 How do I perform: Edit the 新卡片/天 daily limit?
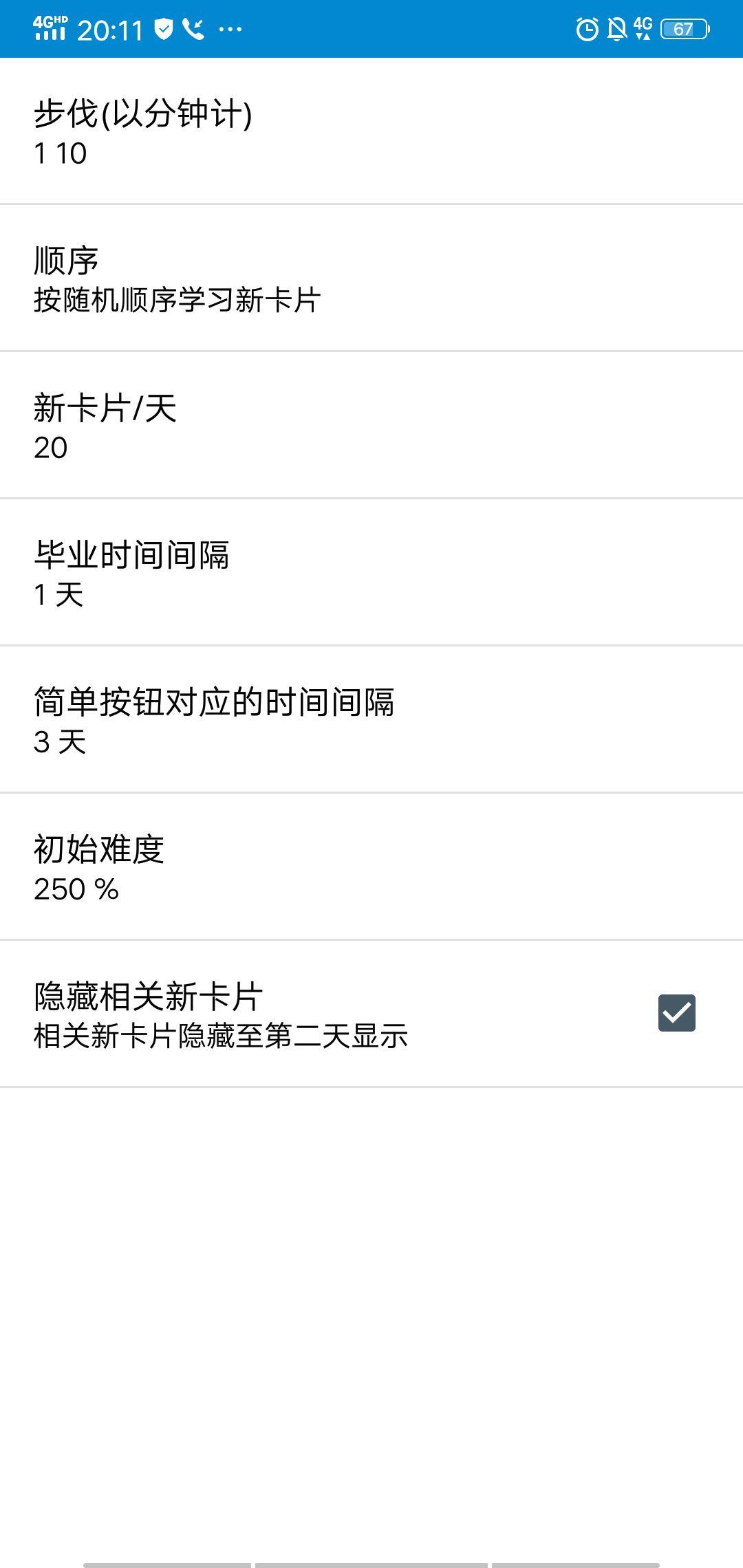(x=371, y=426)
